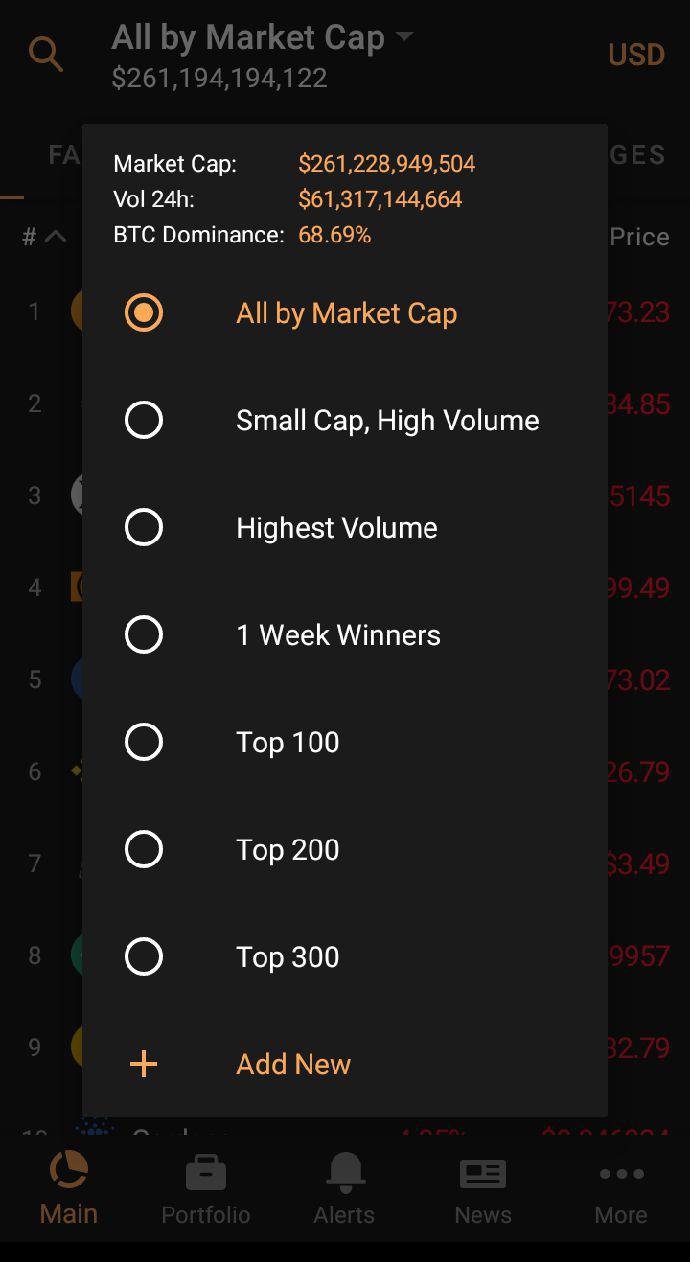Open the search magnifier icon
Screen dimensions: 690x1262
[46, 54]
